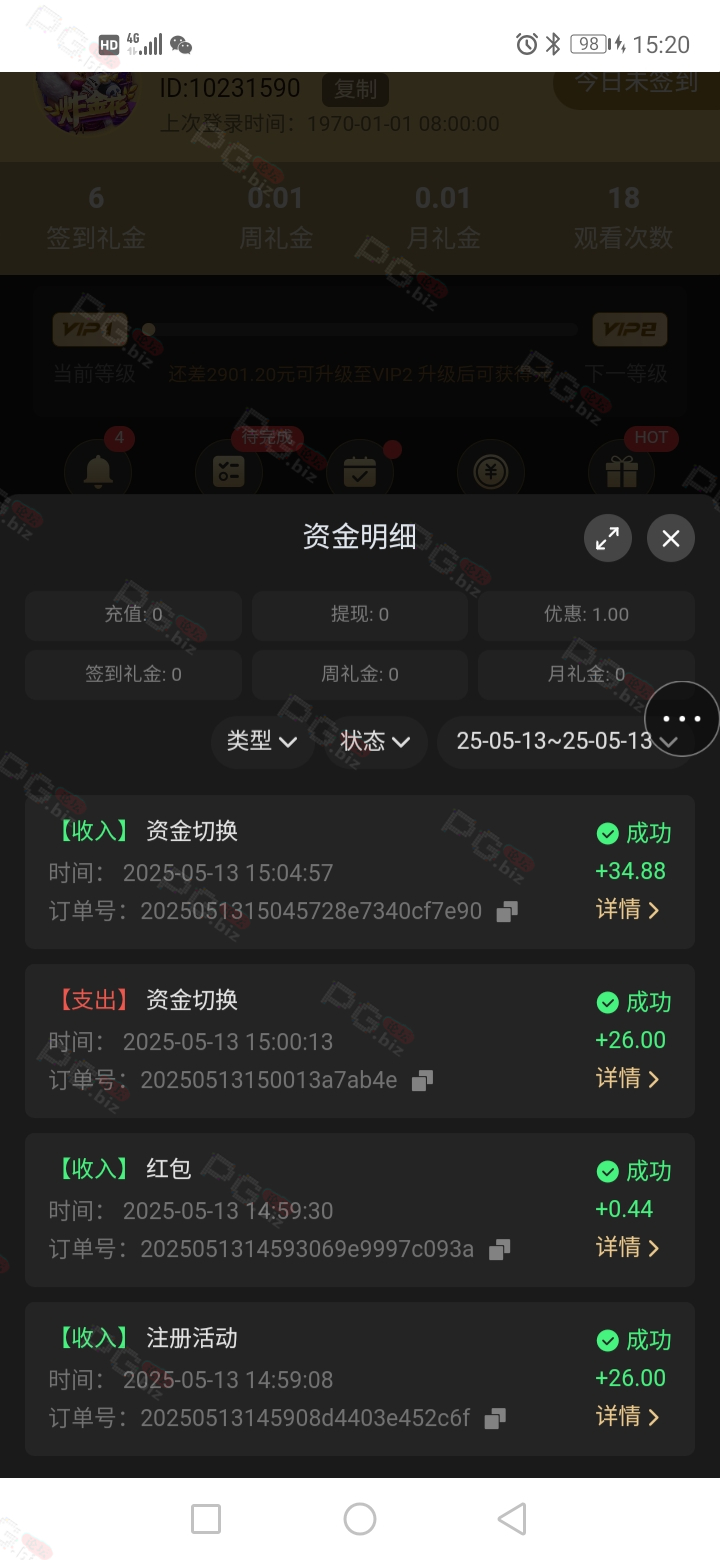View 详情 for the 支出 资金切换 record

(628, 1078)
